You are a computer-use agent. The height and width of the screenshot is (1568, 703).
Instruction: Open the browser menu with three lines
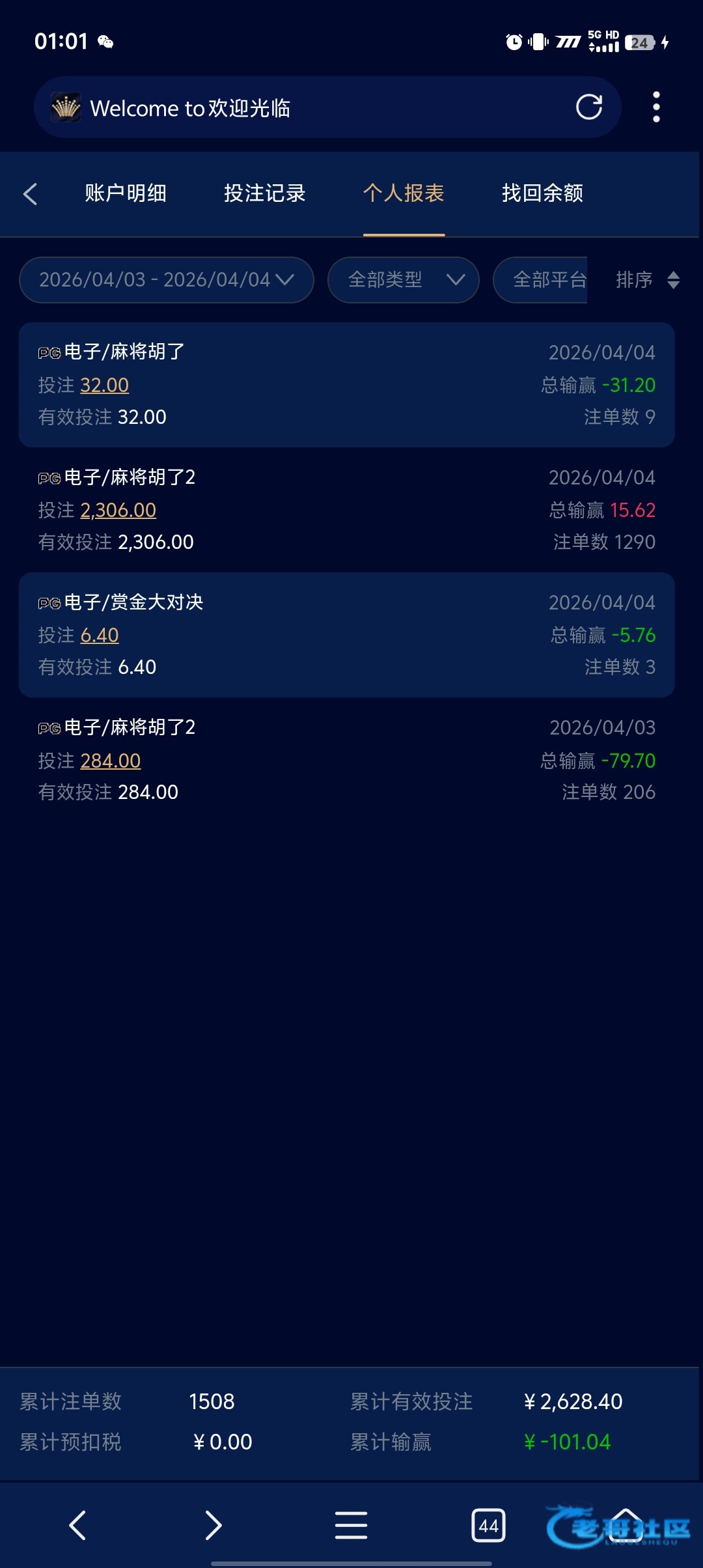coord(351,1525)
